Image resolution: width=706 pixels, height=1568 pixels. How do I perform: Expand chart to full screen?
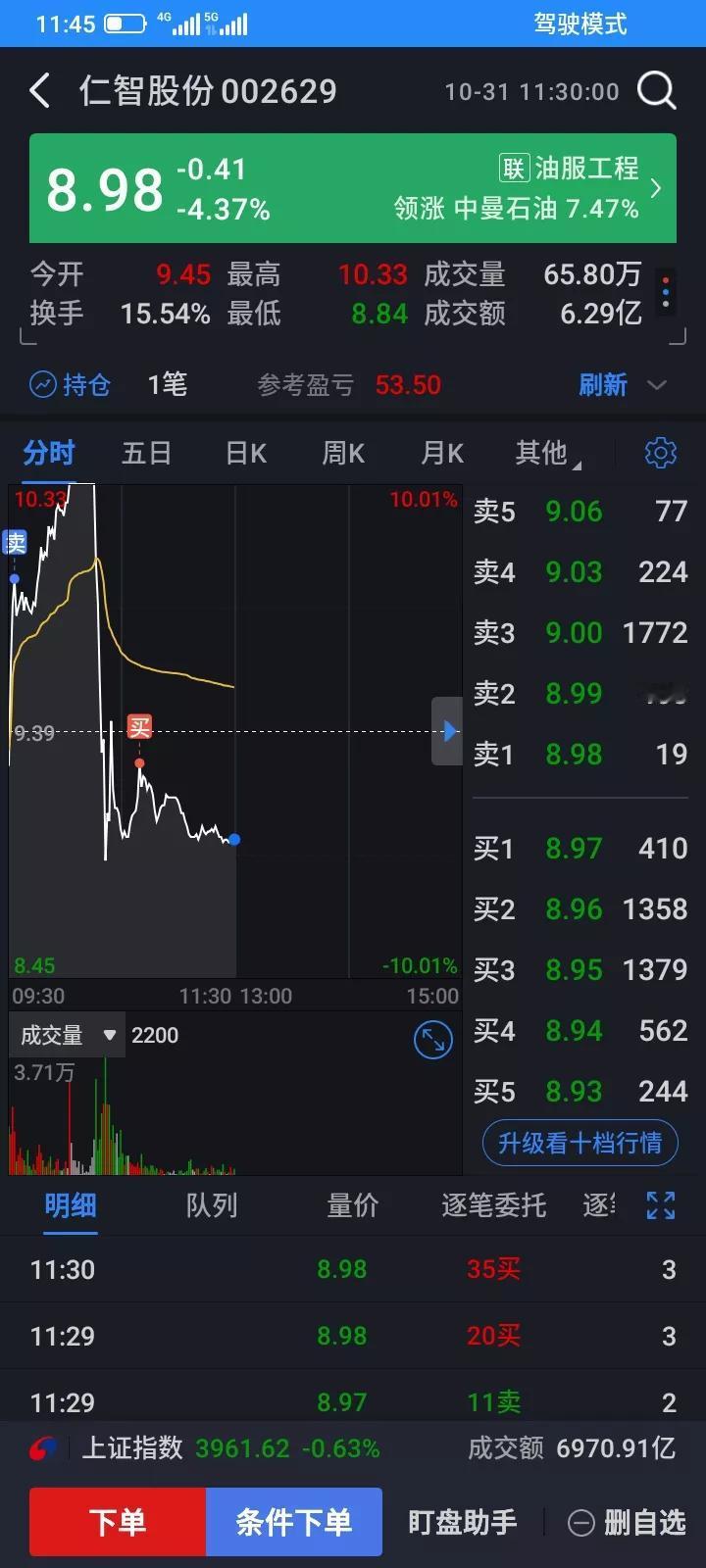click(432, 1040)
